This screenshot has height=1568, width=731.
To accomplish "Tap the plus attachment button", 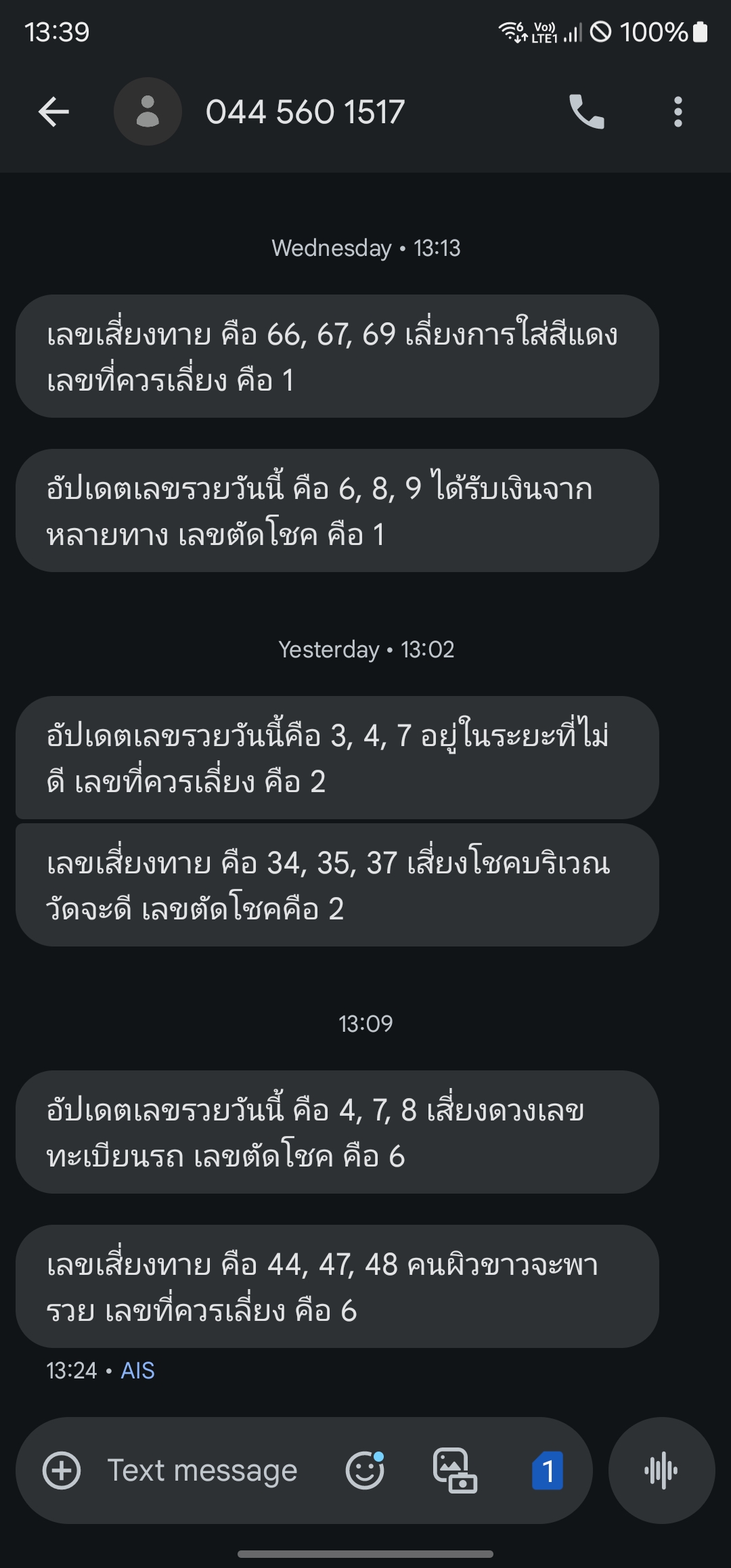I will click(62, 1471).
